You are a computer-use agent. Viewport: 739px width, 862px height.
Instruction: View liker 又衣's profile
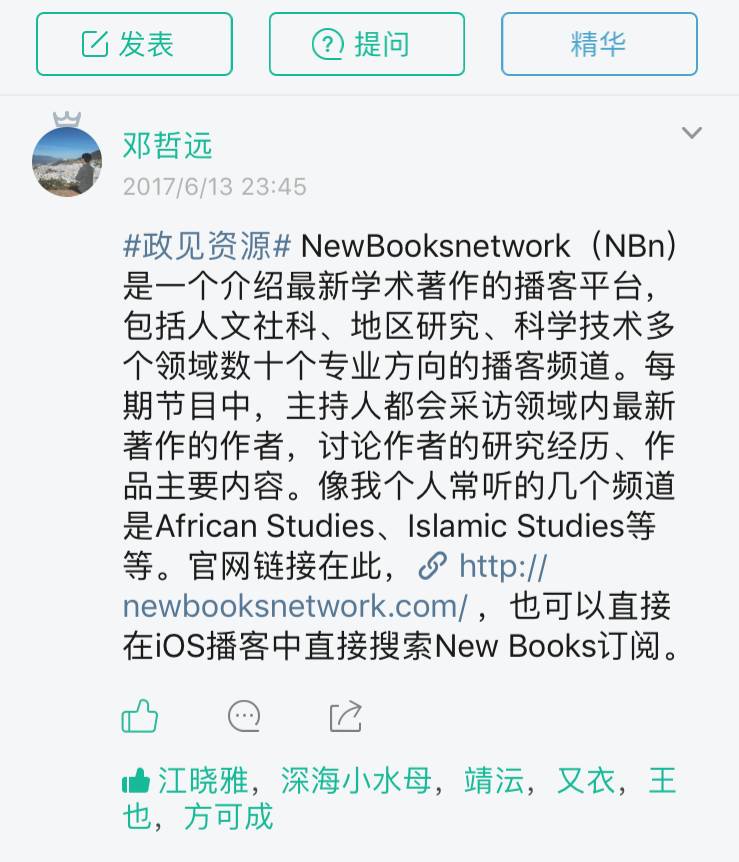pyautogui.click(x=585, y=781)
